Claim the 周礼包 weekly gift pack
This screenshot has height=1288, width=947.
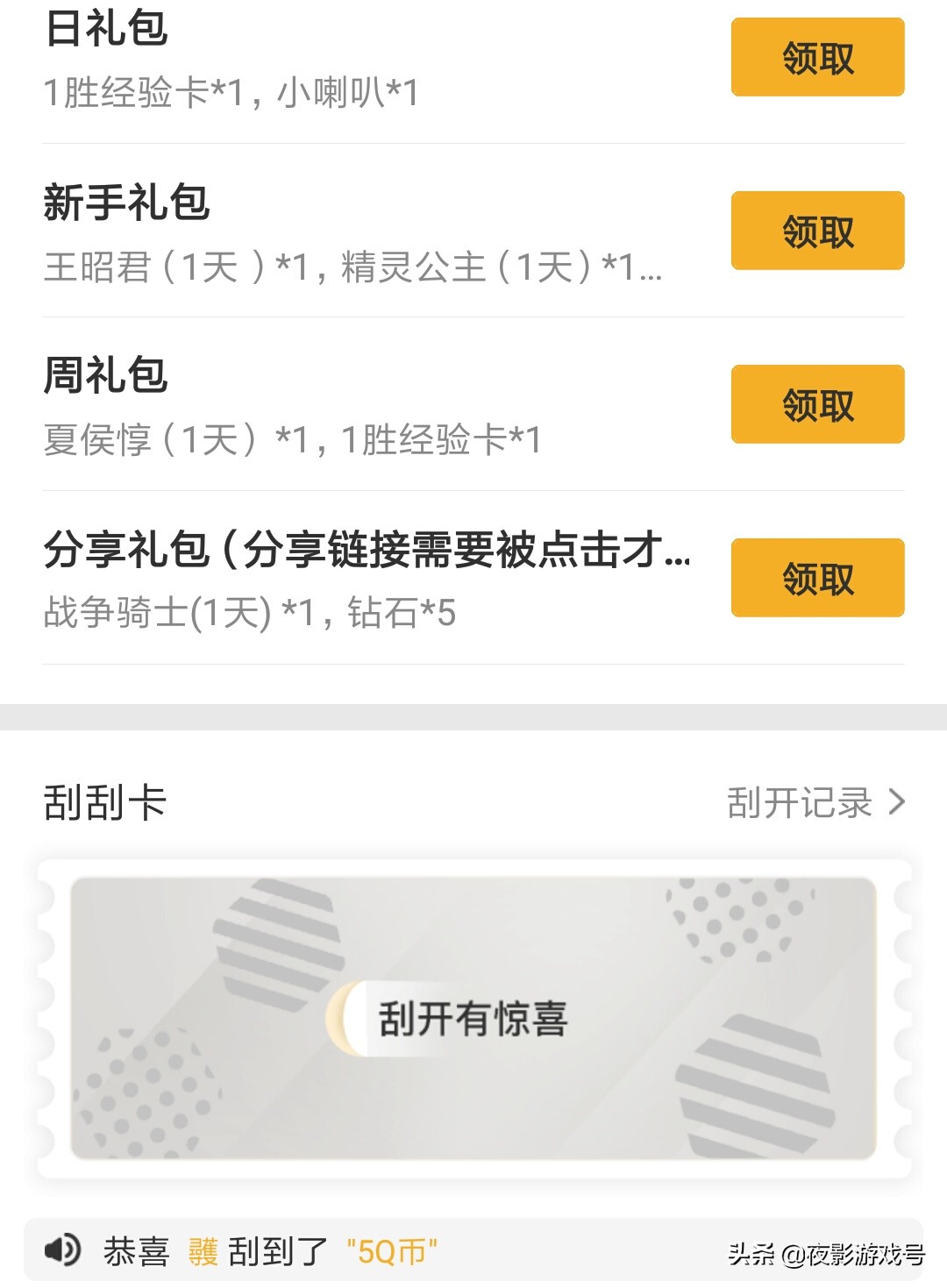pos(815,402)
